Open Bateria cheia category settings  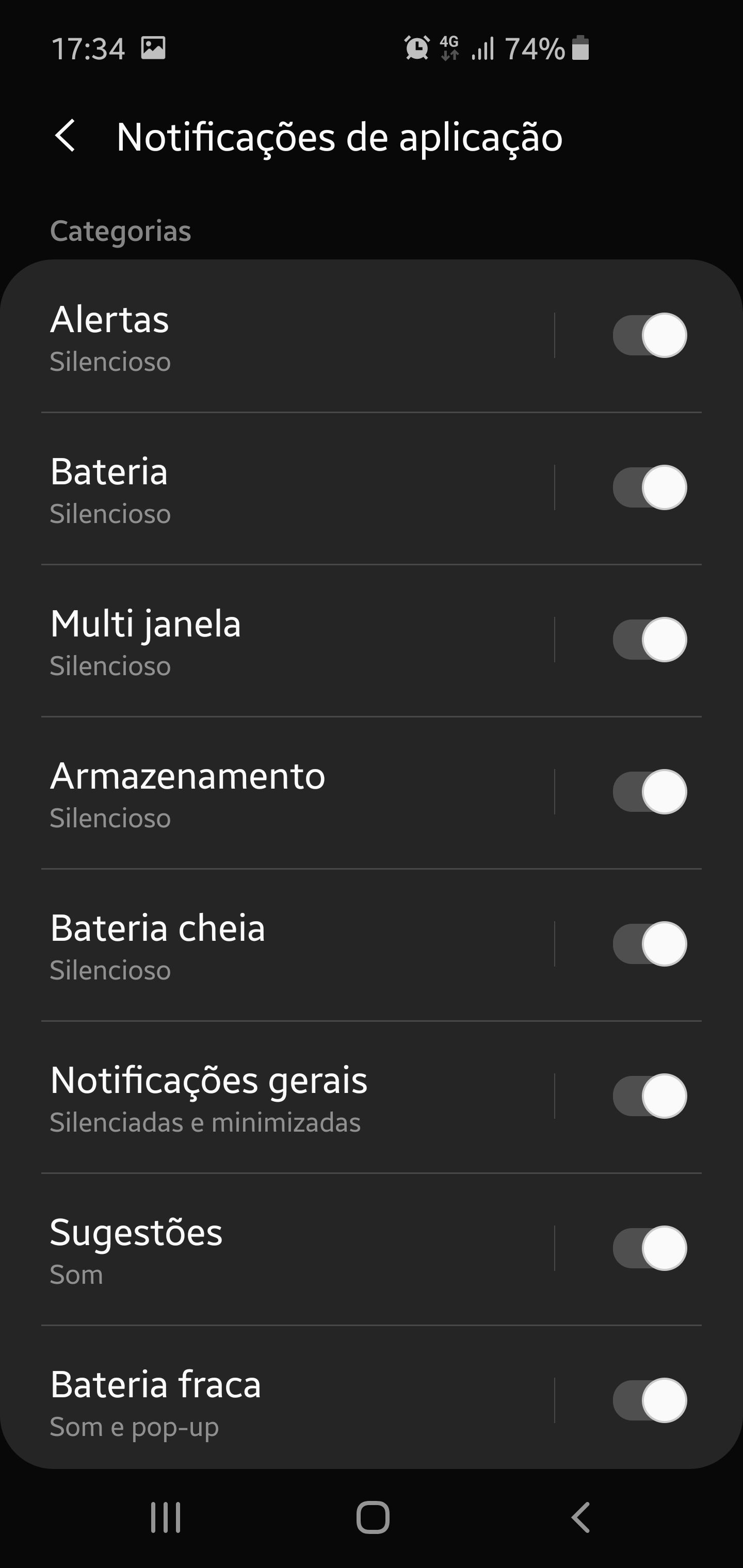[x=274, y=945]
